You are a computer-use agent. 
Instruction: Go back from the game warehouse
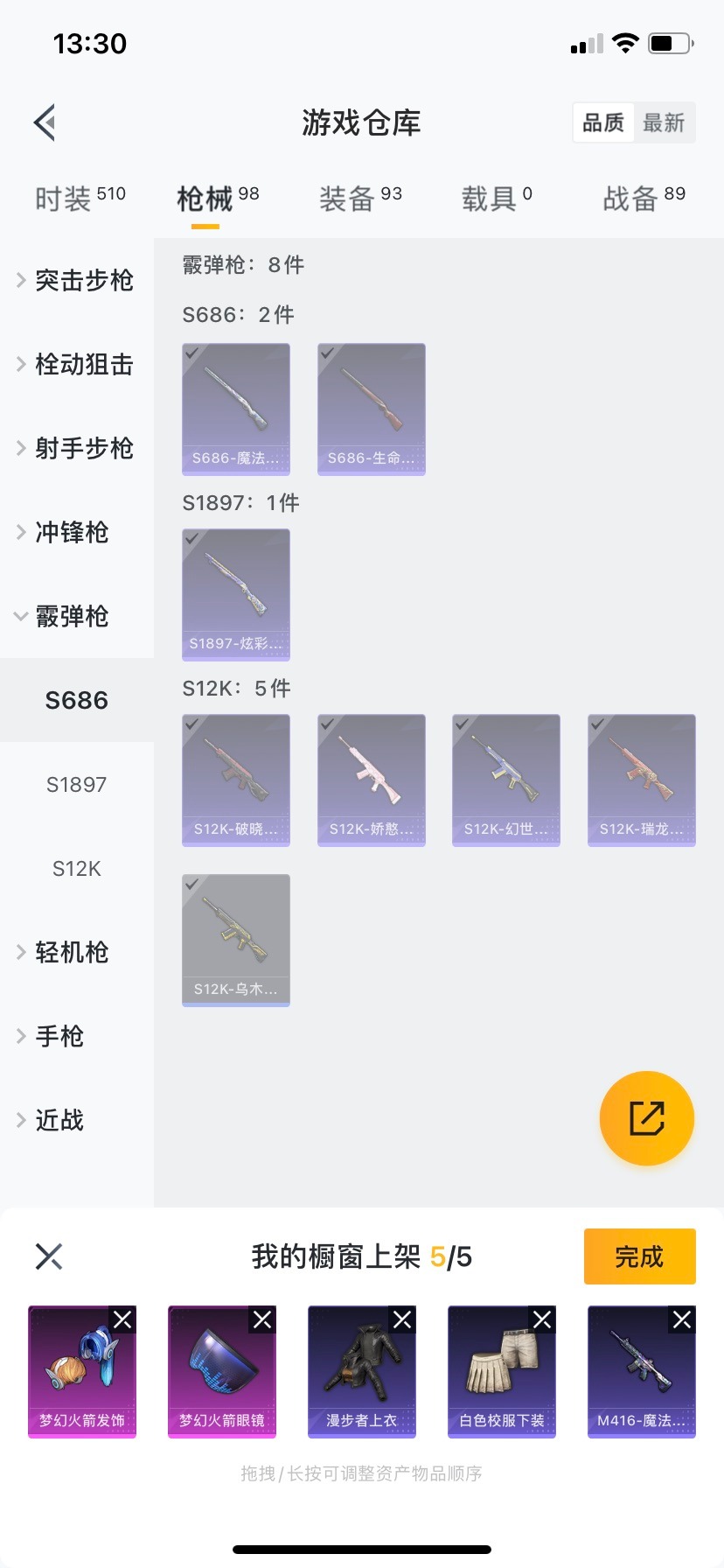tap(45, 122)
